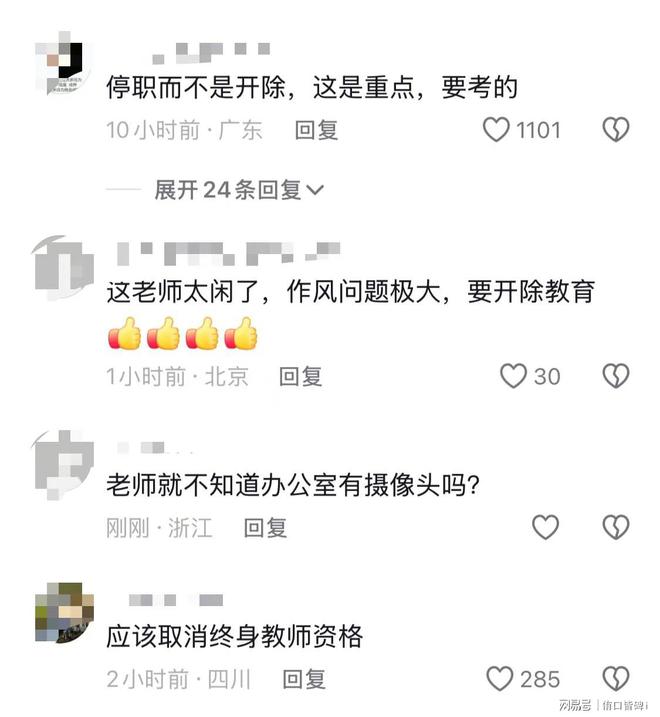This screenshot has height=717, width=660.
Task: Like the comment from 北京 with 30 likes
Action: (513, 377)
